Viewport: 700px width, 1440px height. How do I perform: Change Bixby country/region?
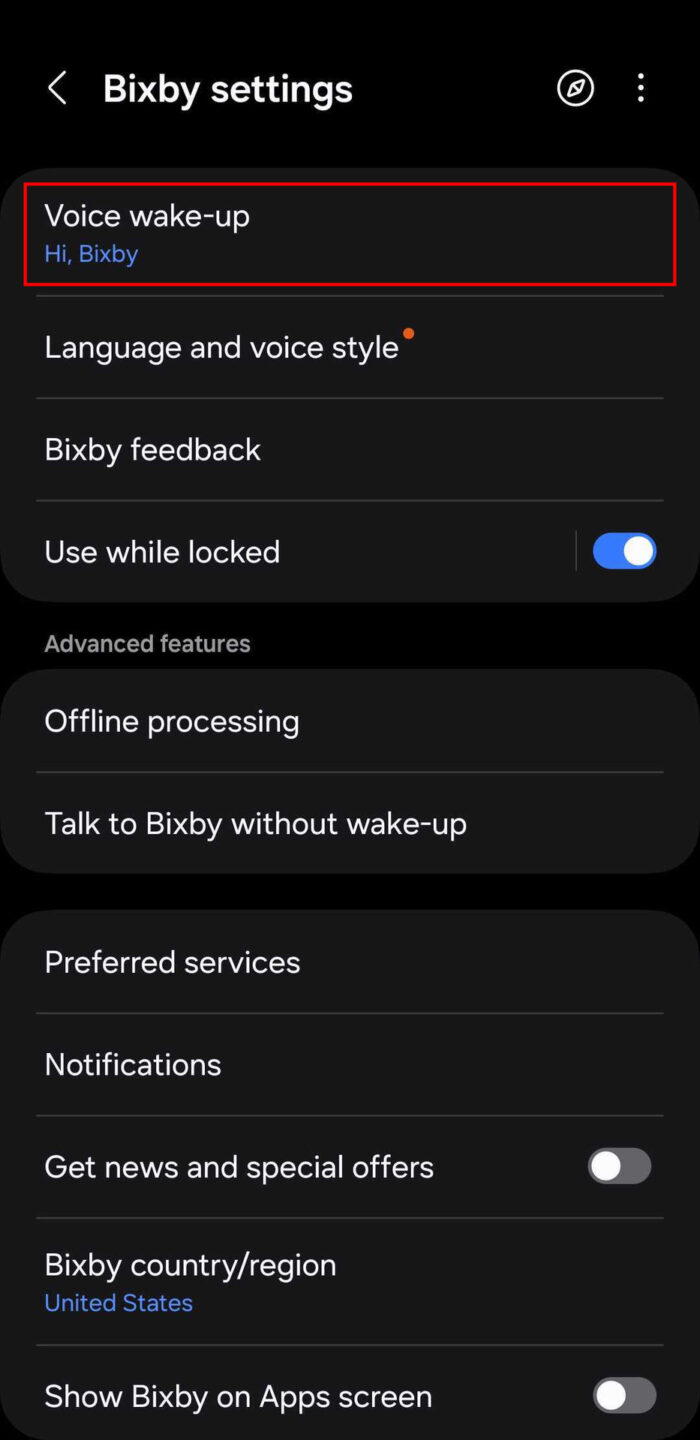350,1282
